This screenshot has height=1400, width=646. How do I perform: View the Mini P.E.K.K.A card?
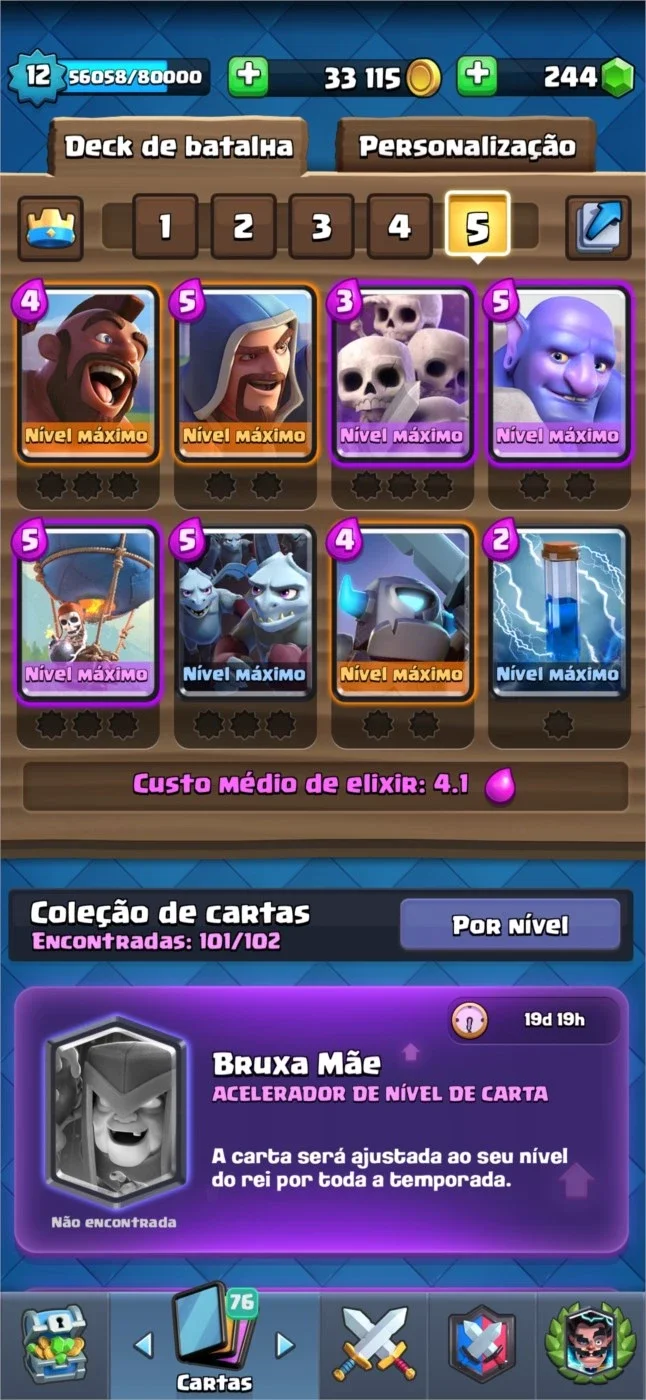click(x=402, y=612)
